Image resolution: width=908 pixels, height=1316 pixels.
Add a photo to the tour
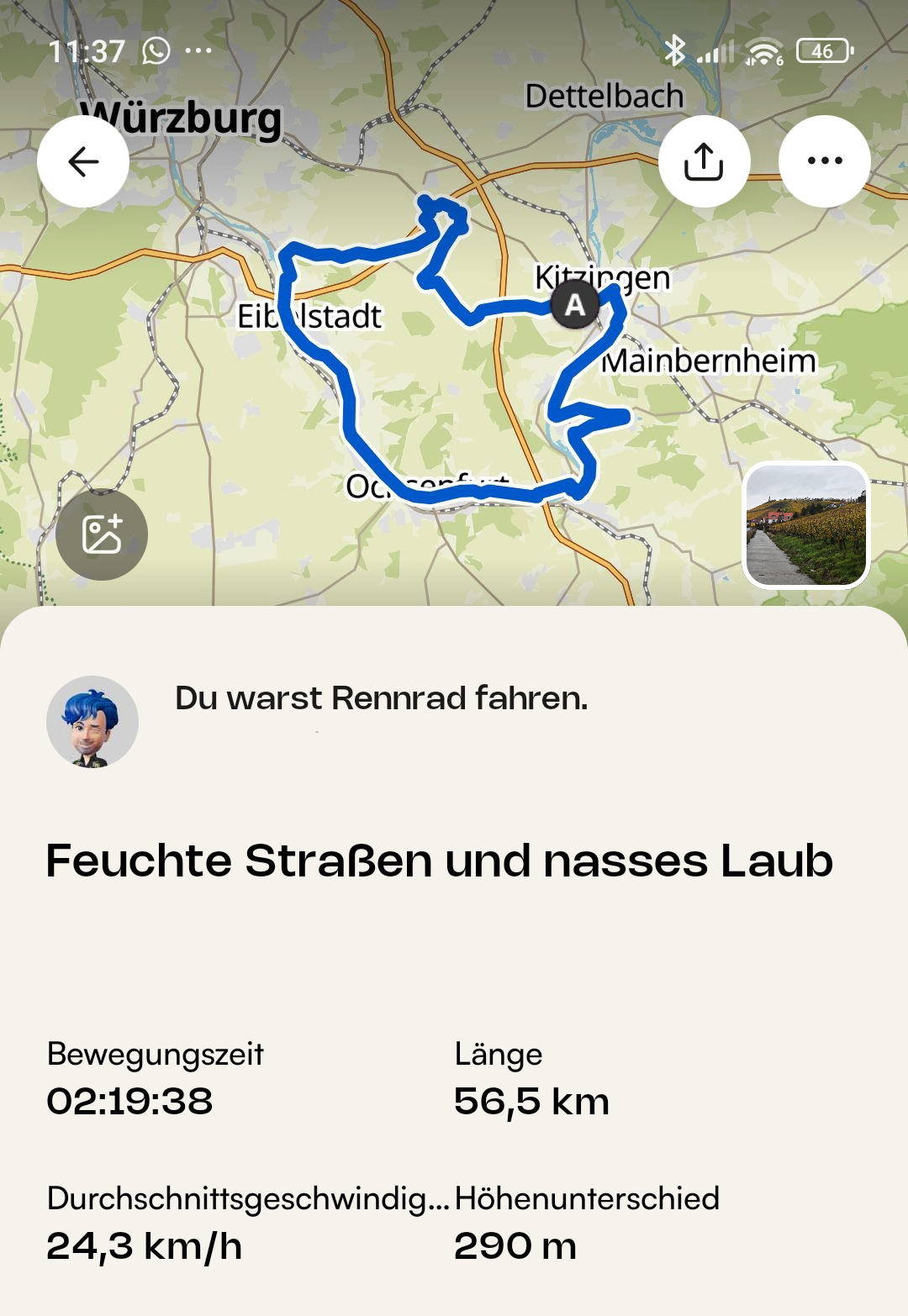click(102, 534)
